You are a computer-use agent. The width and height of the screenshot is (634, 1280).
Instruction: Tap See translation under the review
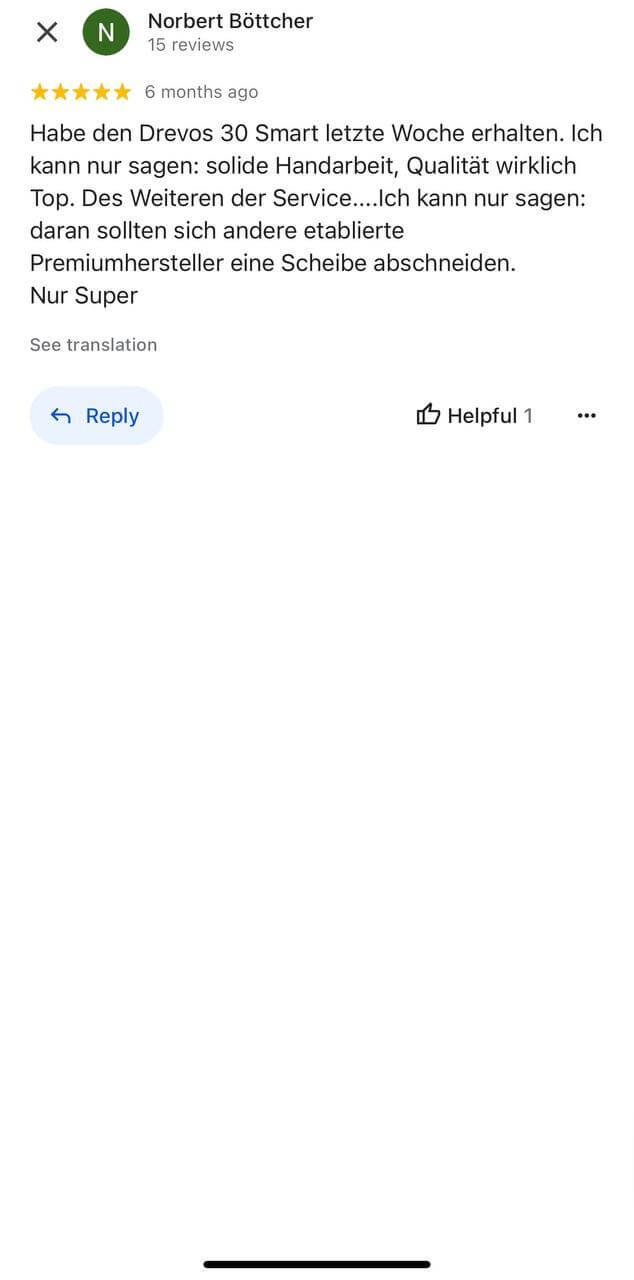(x=93, y=345)
